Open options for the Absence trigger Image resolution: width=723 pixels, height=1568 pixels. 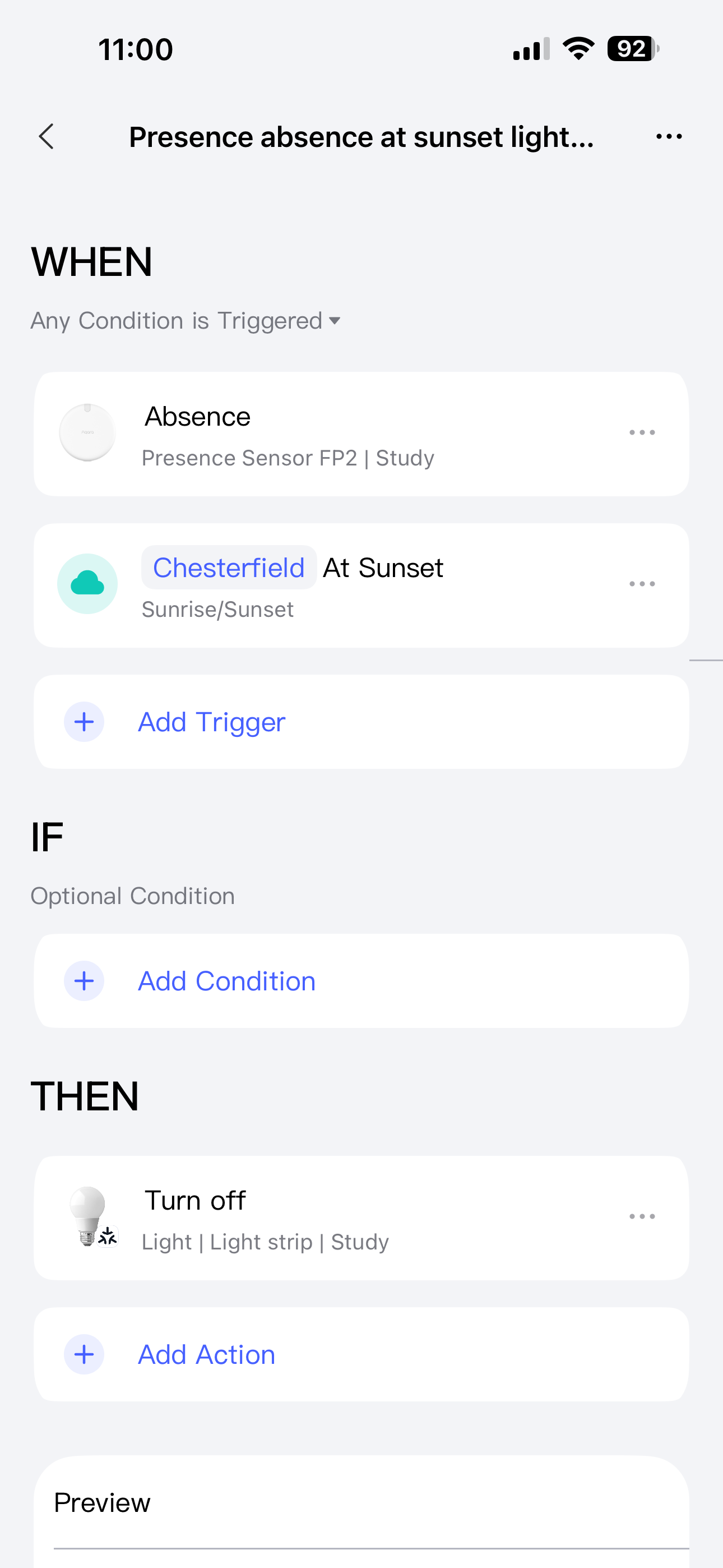click(x=642, y=433)
